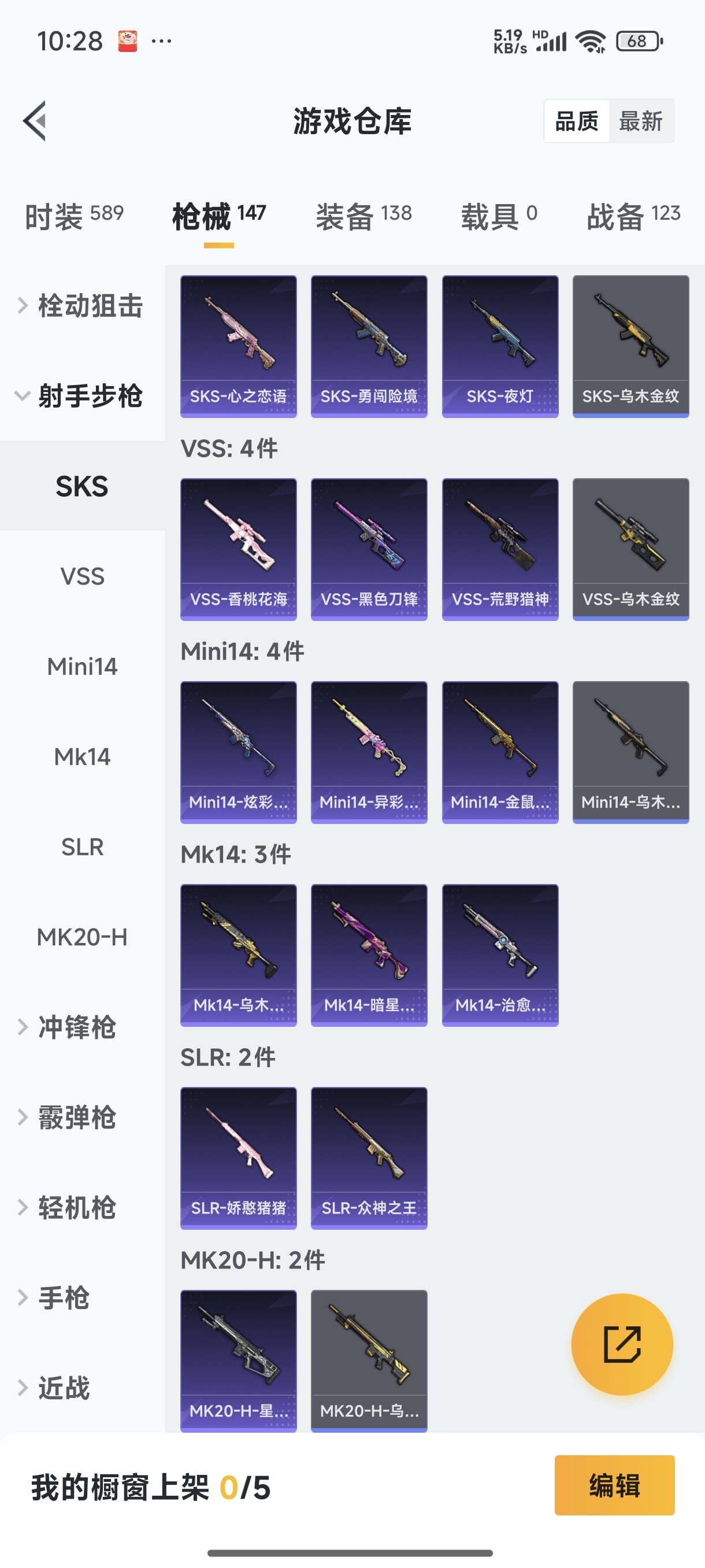705x1568 pixels.
Task: Switch to the 装备 tab
Action: click(363, 216)
